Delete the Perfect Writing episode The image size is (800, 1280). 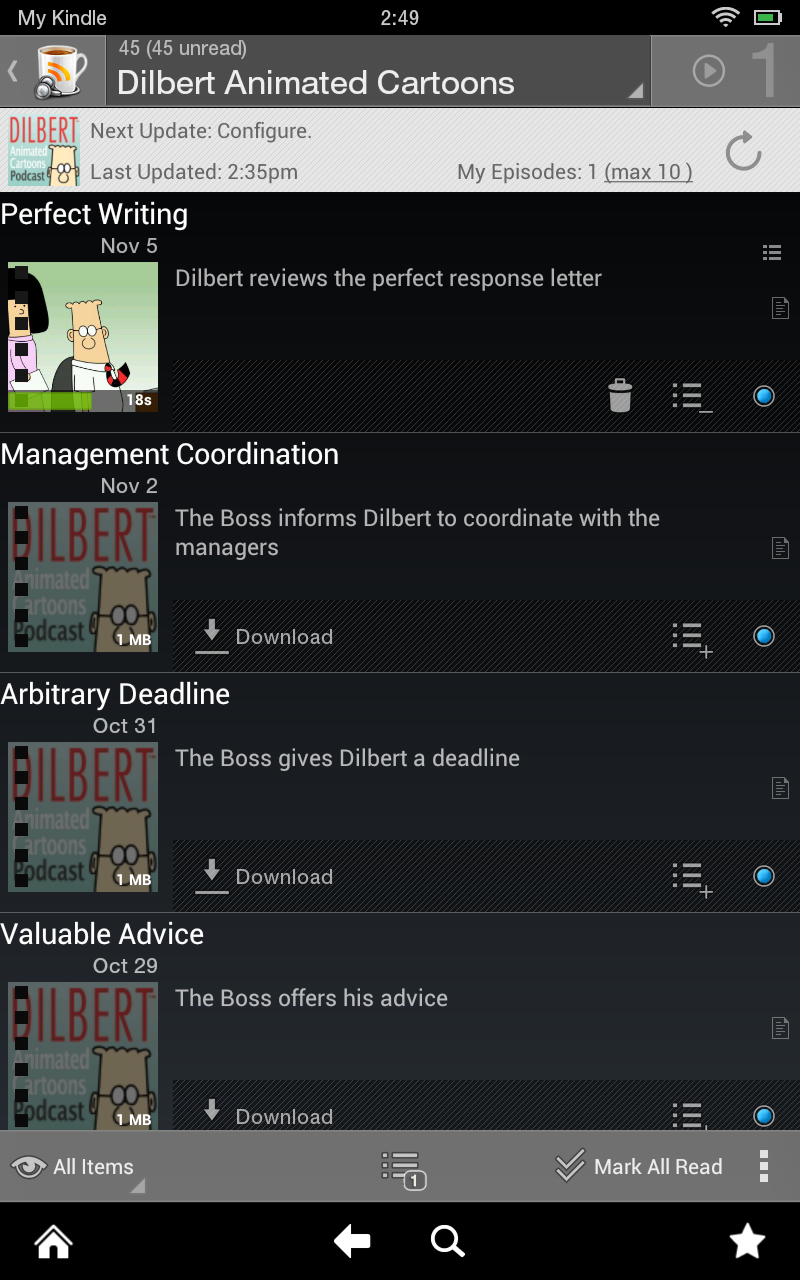(x=620, y=395)
